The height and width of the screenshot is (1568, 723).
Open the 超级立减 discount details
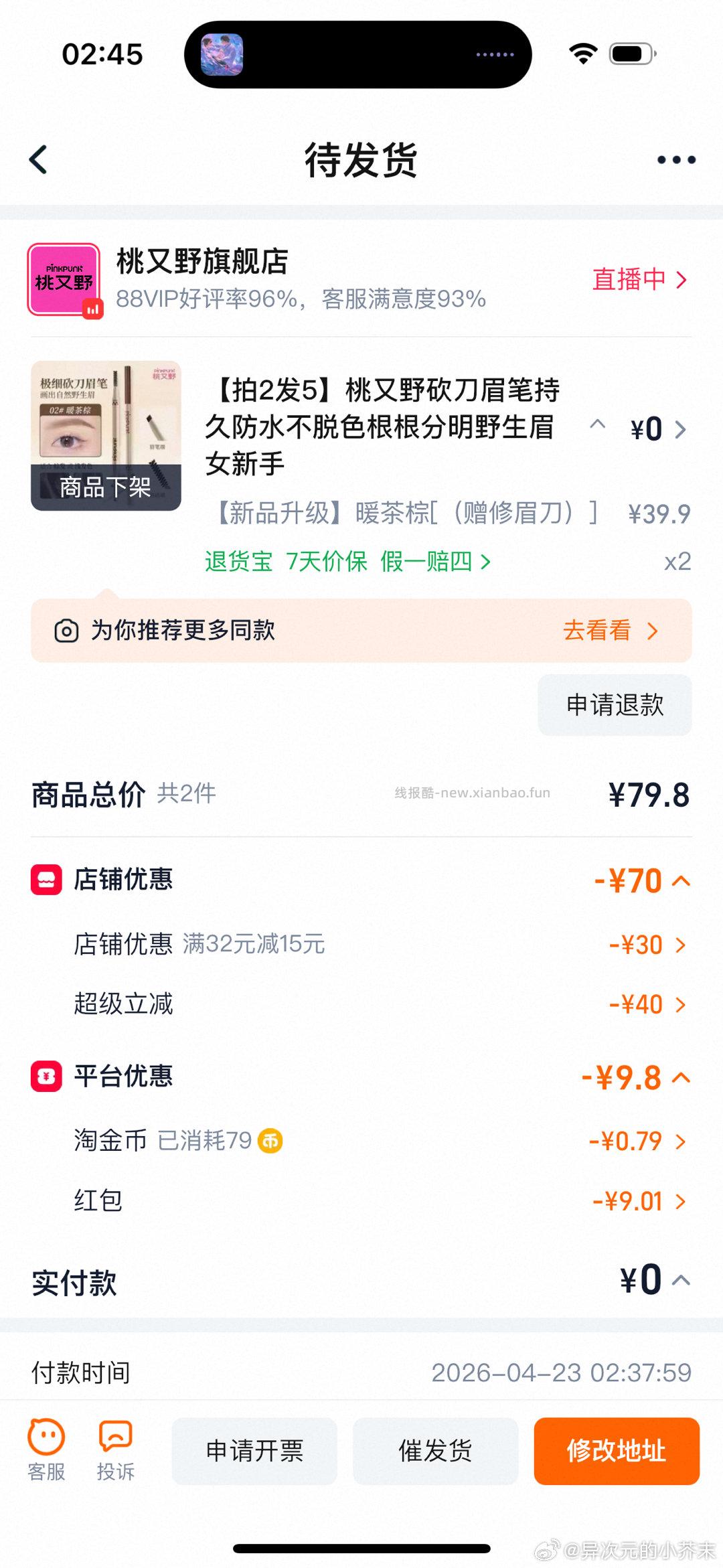647,1004
